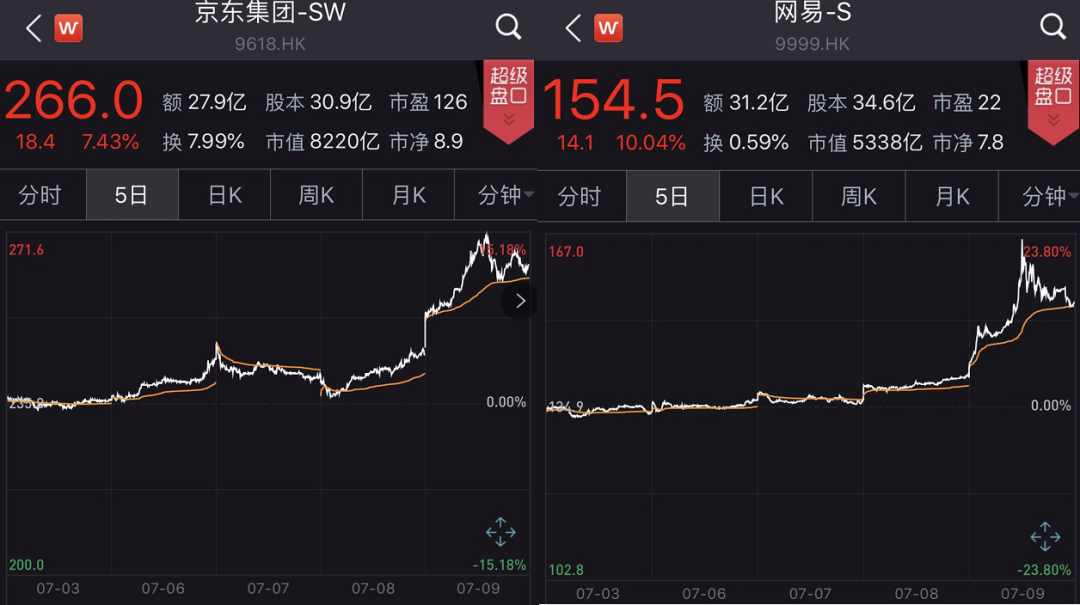Switch to 分时 tab for 网易-S
1080x605 pixels.
[x=579, y=196]
